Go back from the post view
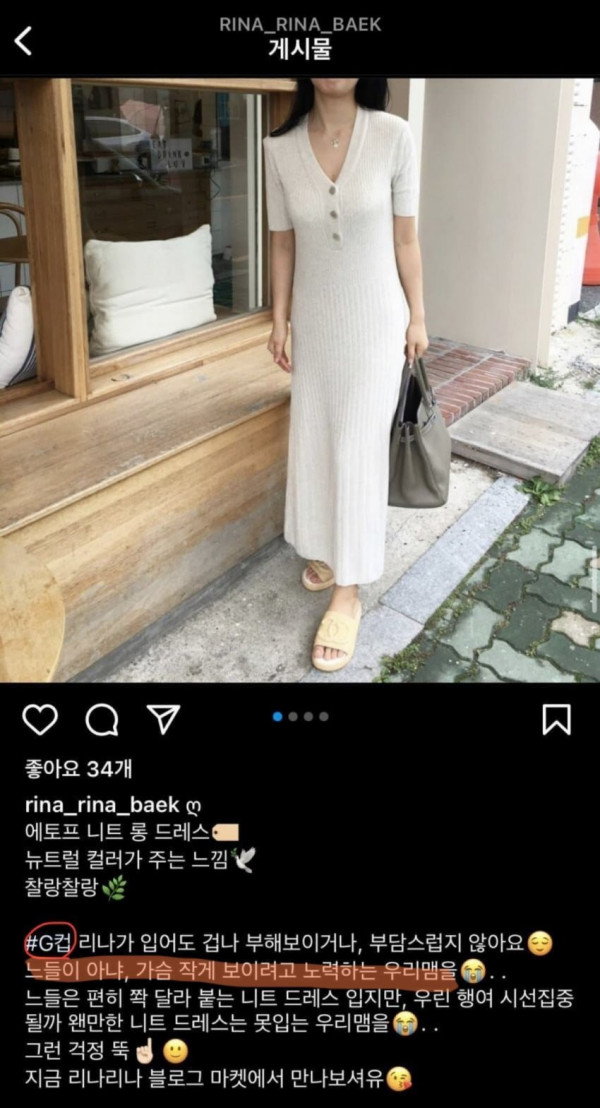600x1108 pixels. [24, 40]
